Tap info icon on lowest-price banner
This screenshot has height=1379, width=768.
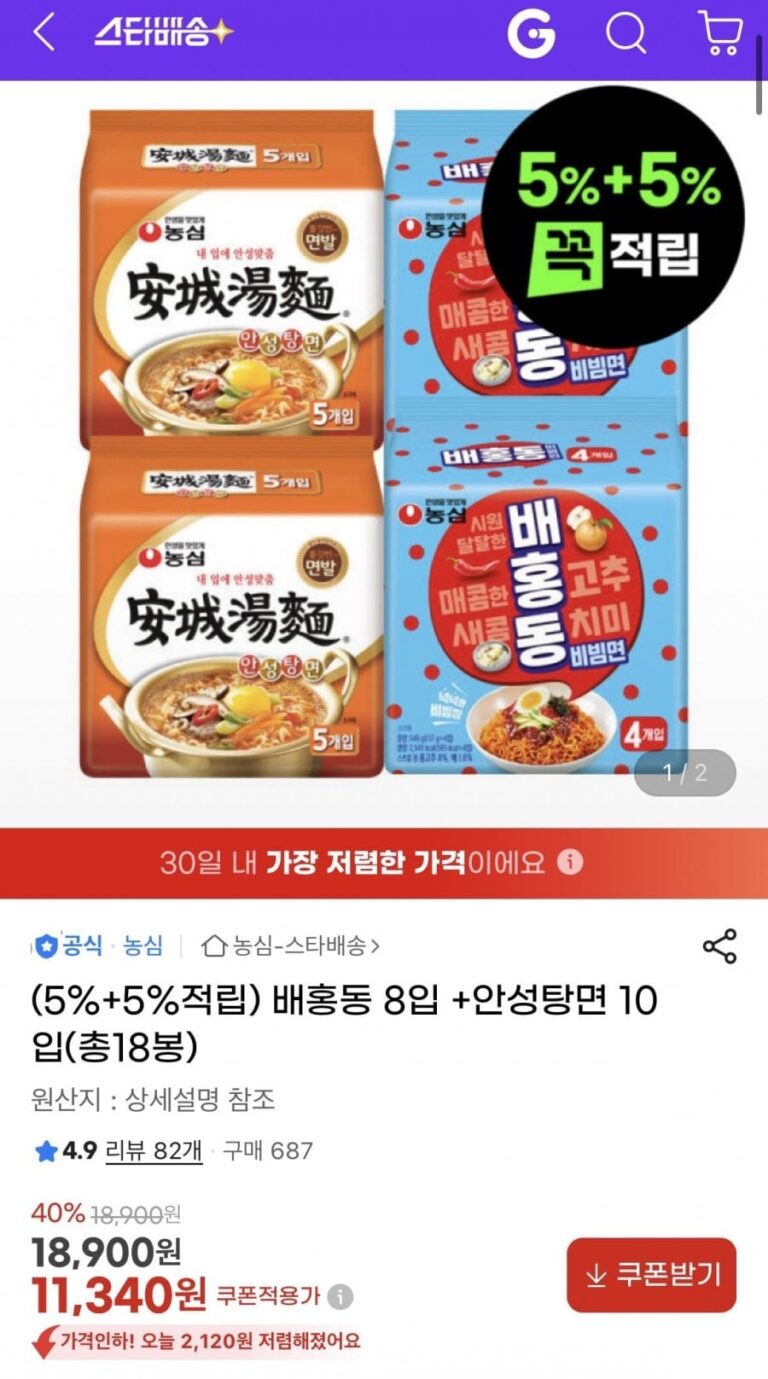pyautogui.click(x=570, y=862)
